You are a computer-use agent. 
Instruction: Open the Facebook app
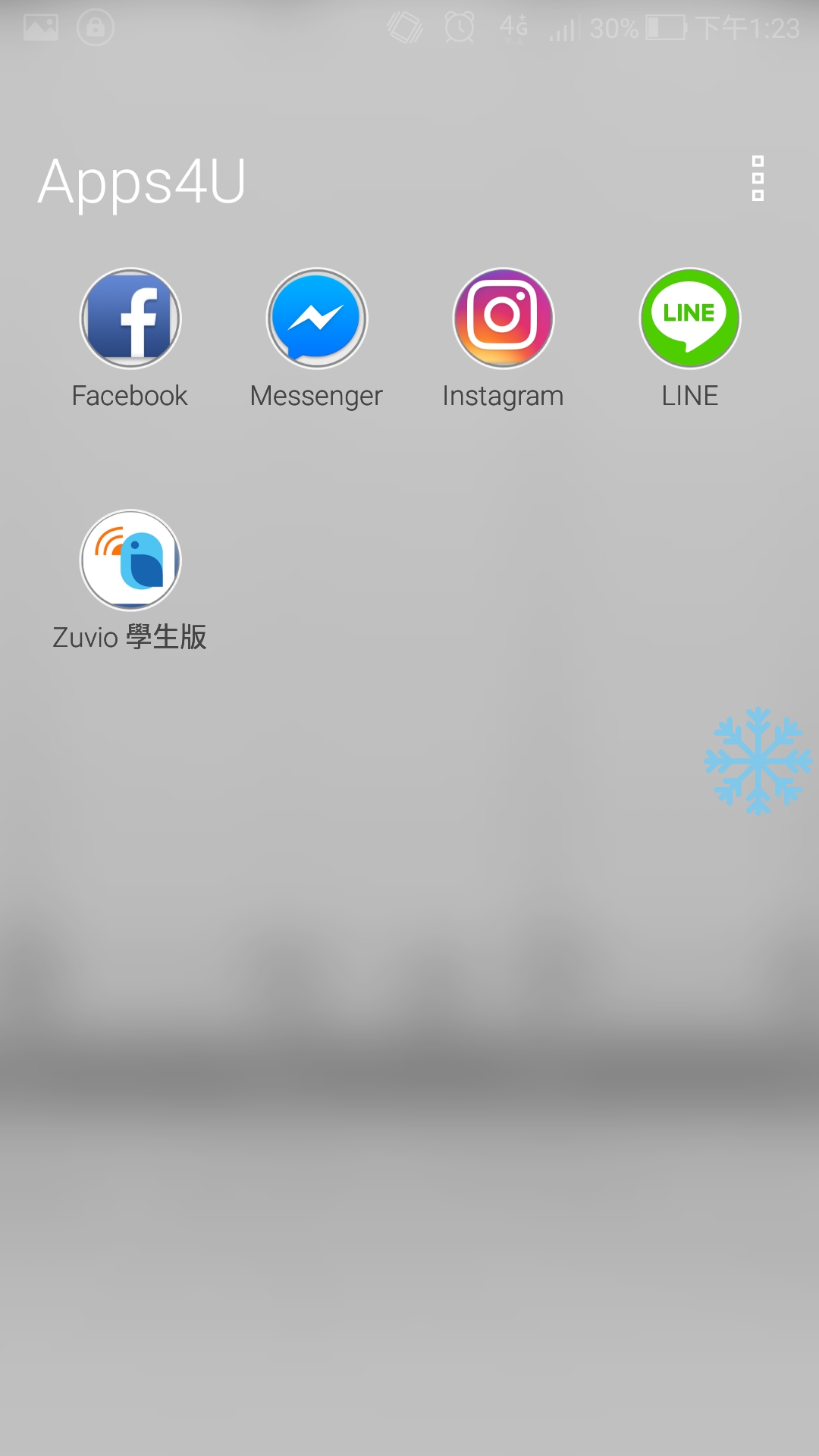pyautogui.click(x=130, y=318)
